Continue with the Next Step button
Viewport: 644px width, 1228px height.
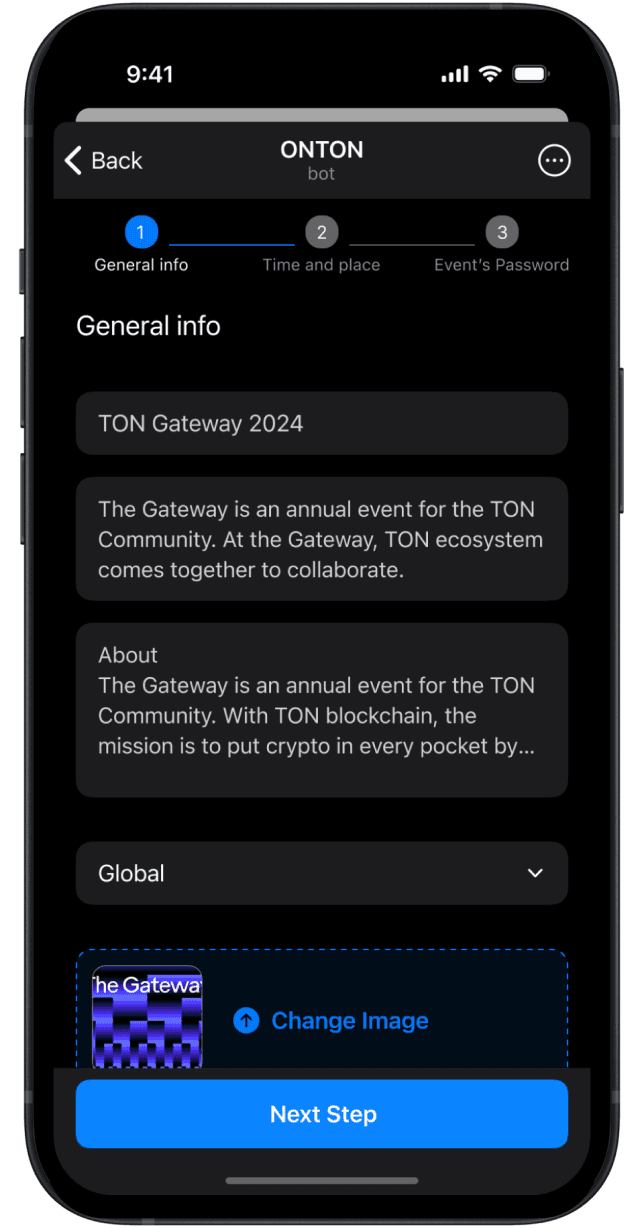point(321,1114)
